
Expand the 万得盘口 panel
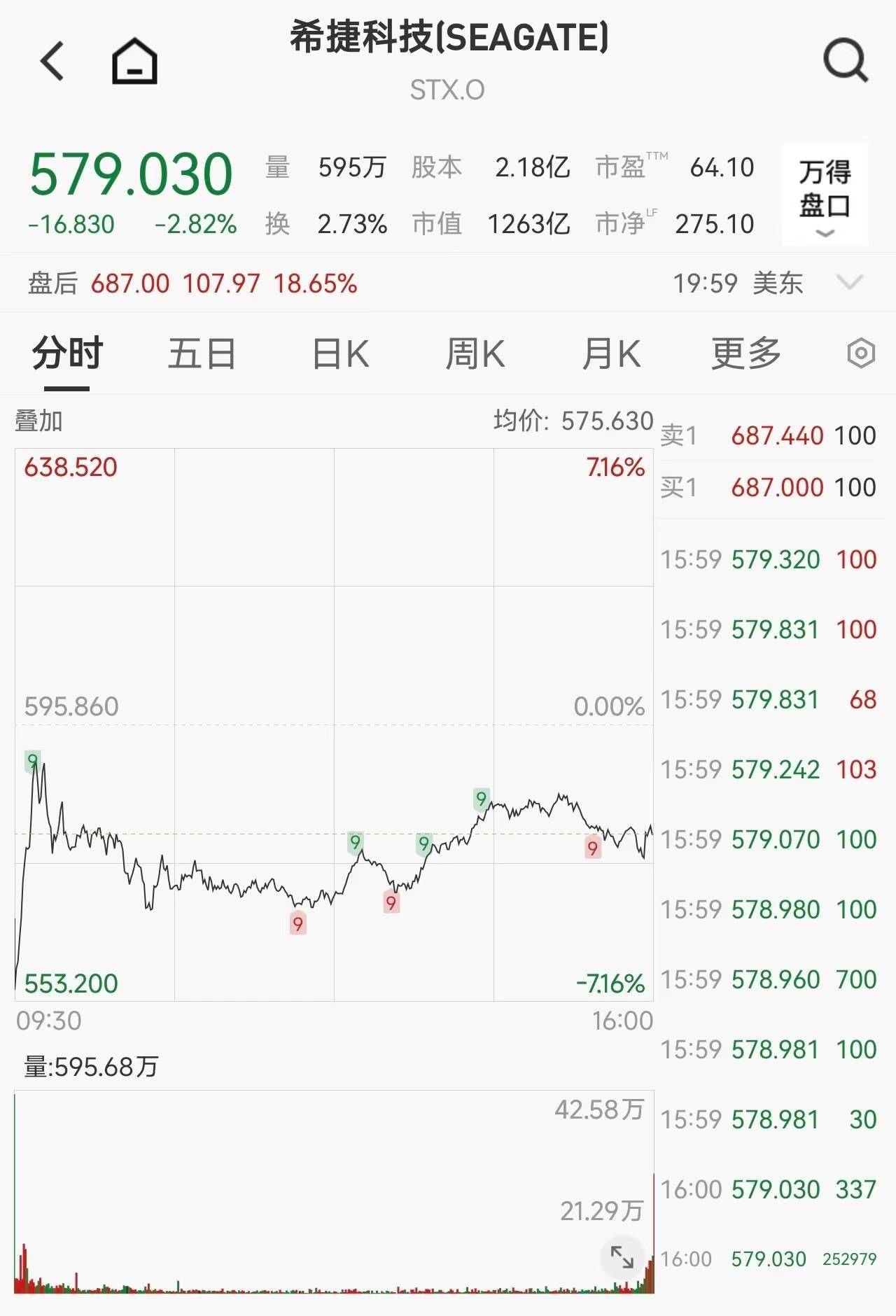[x=825, y=196]
